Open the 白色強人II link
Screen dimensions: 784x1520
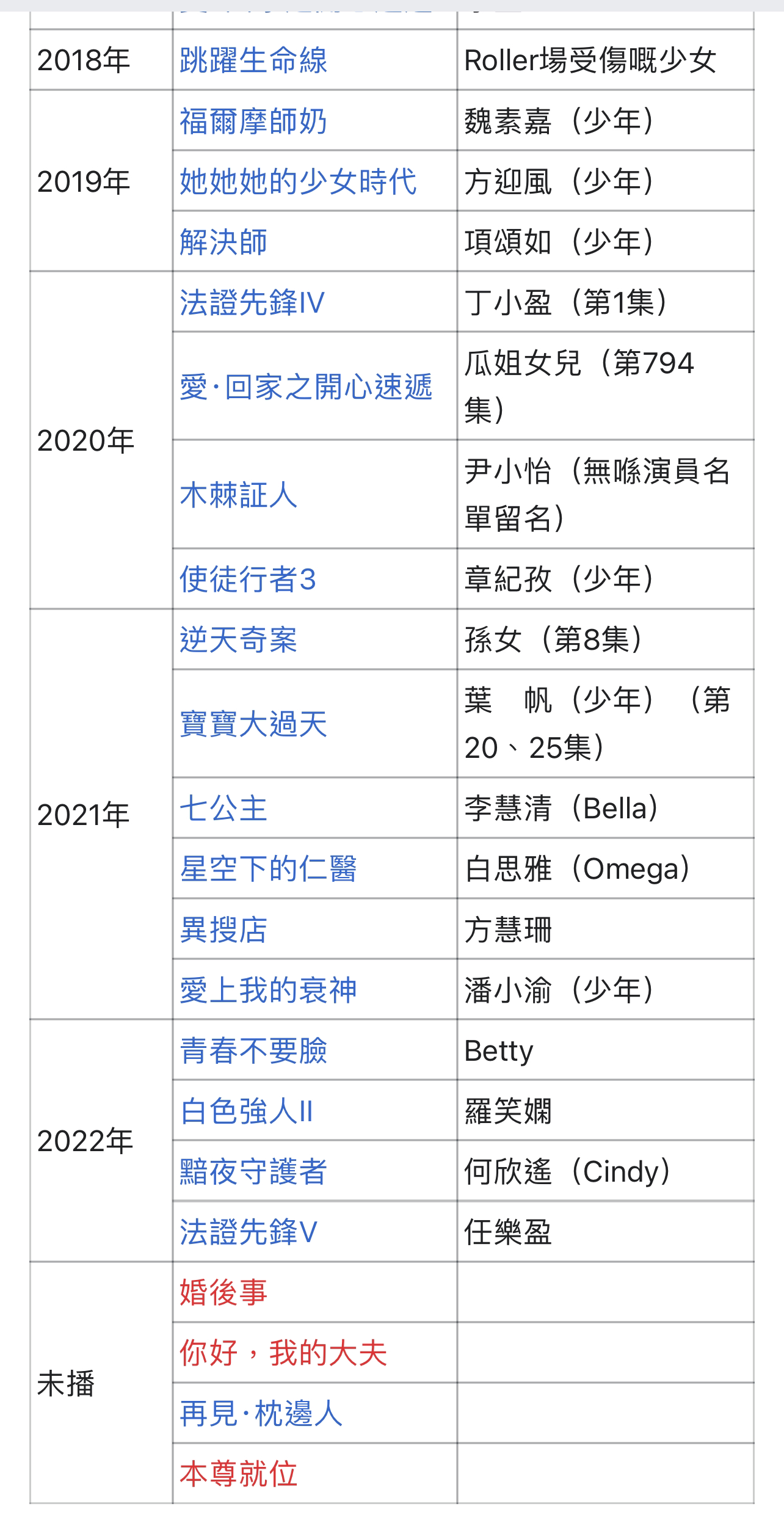(247, 1110)
